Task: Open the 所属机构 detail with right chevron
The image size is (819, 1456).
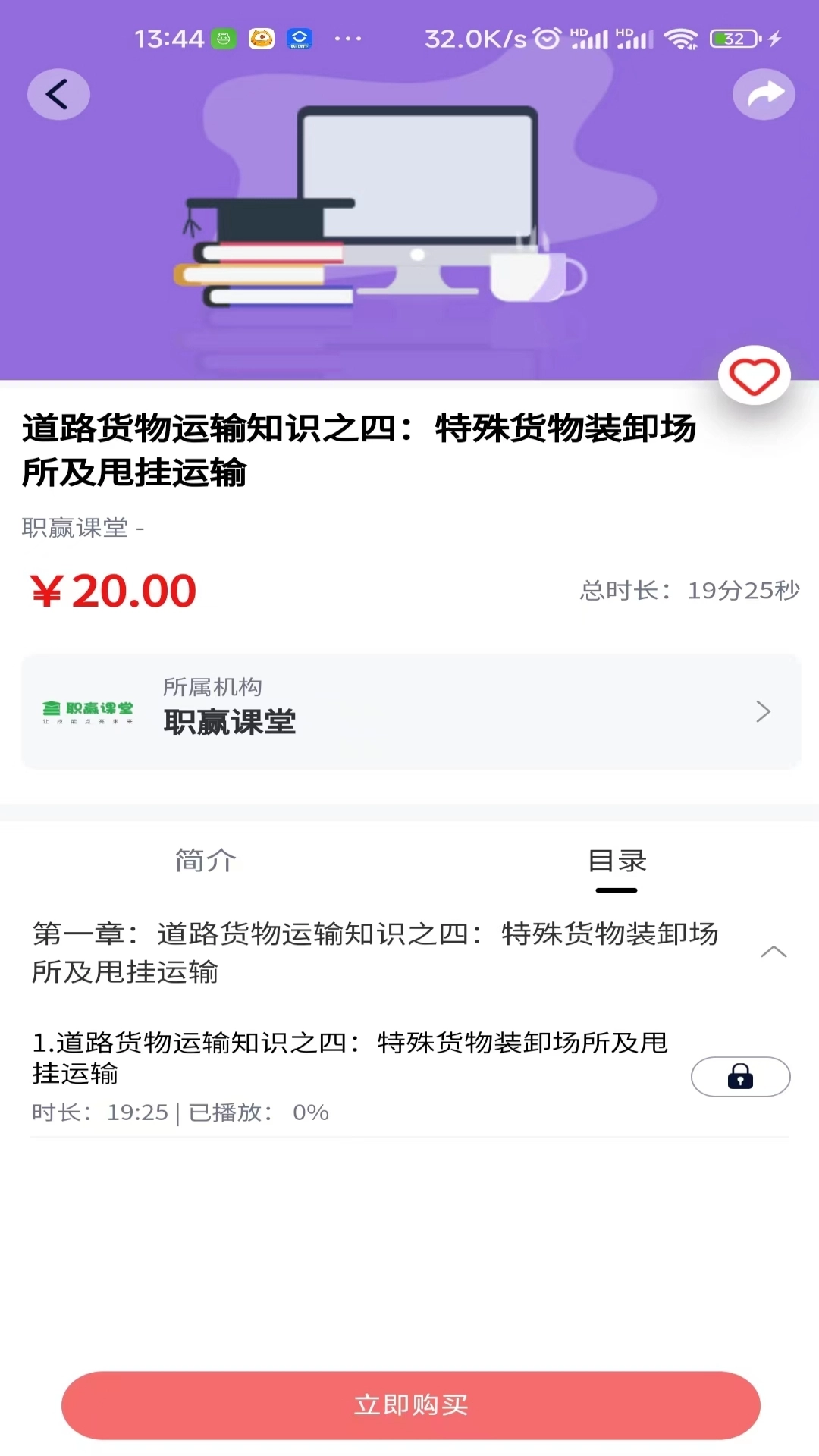Action: coord(762,711)
